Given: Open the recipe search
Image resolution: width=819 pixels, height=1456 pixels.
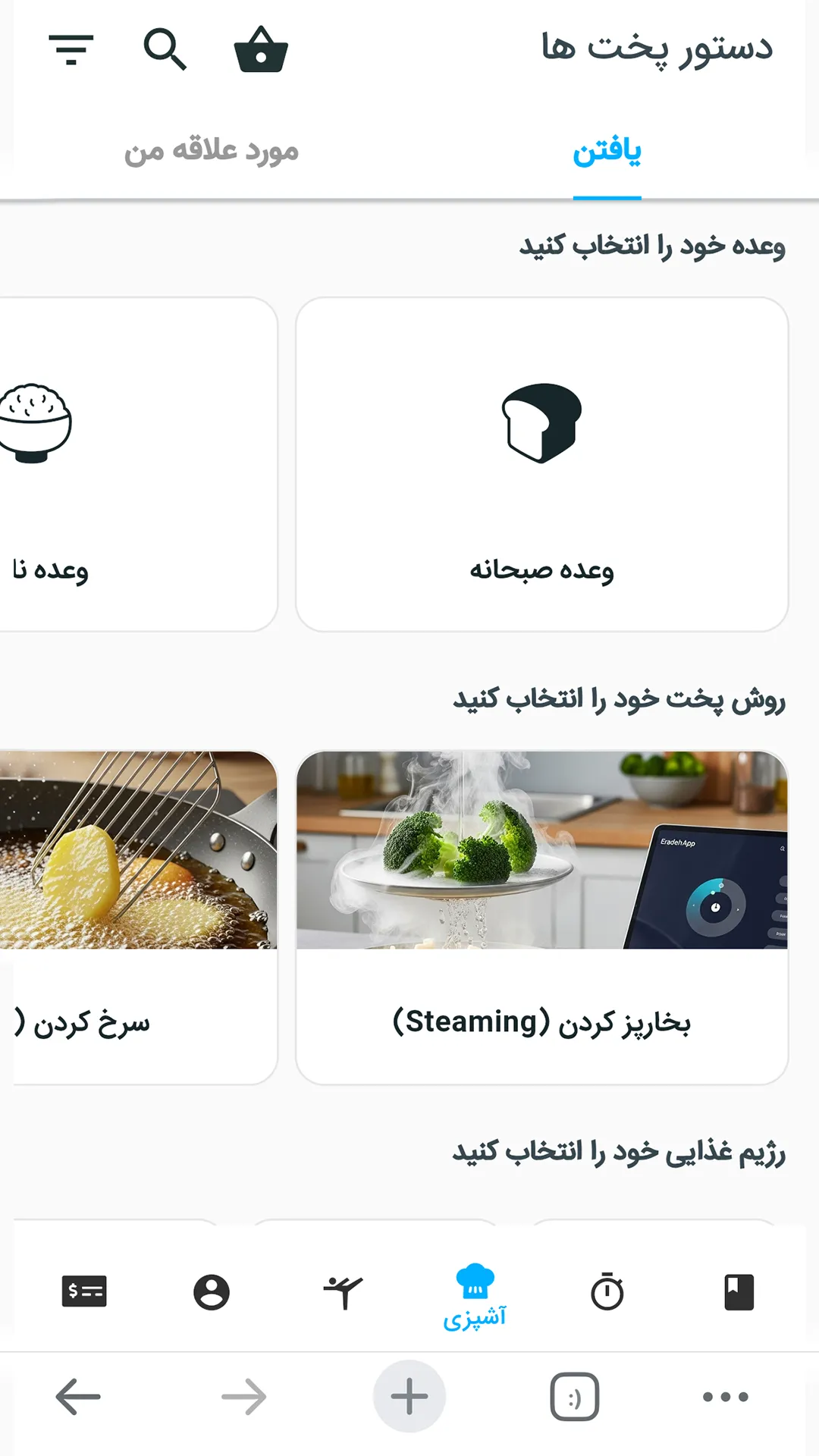Looking at the screenshot, I should coord(165,50).
